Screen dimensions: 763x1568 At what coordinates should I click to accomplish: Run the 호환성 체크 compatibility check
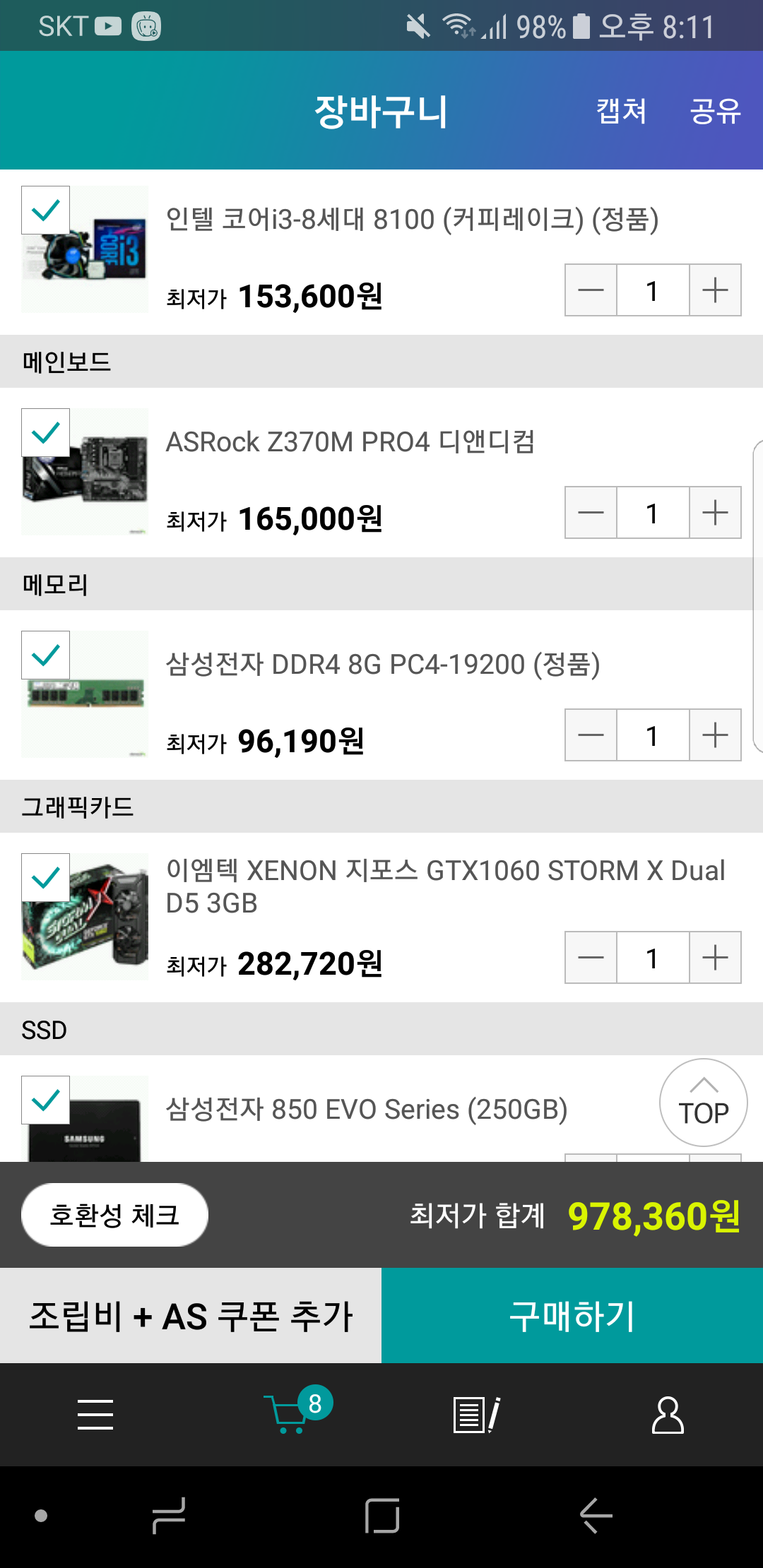(x=114, y=1215)
